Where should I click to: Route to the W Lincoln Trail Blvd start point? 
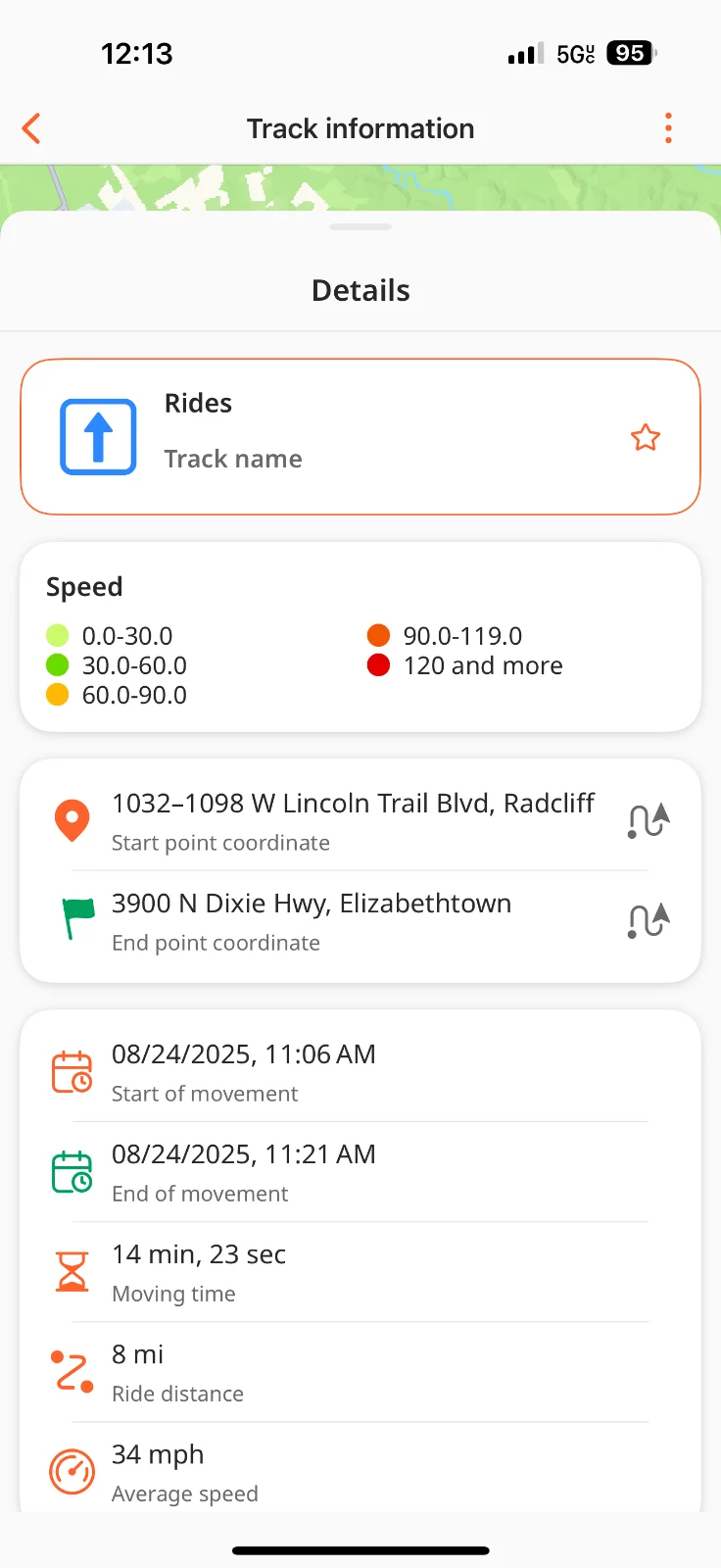click(648, 819)
